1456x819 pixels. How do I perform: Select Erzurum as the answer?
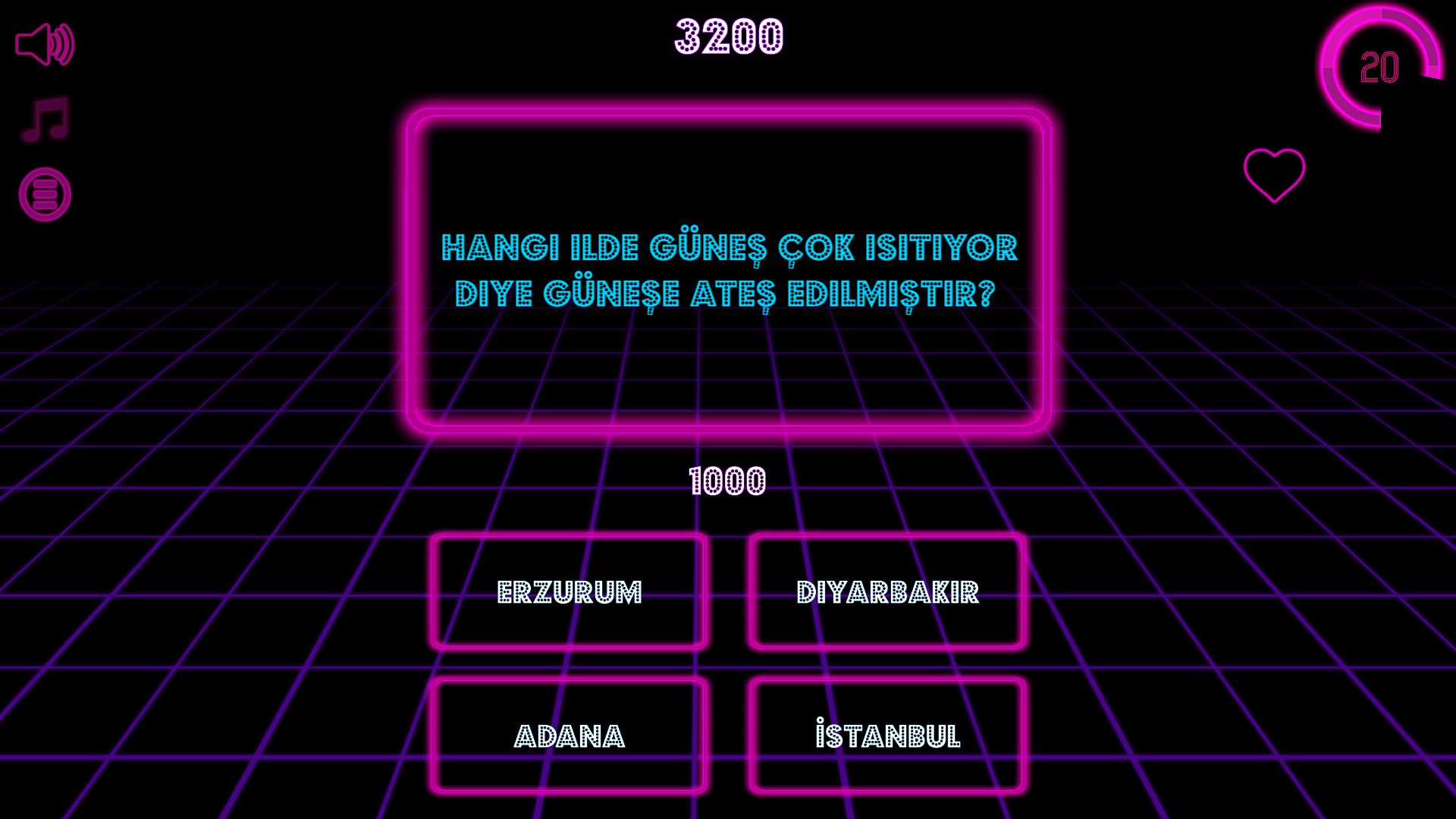tap(569, 592)
